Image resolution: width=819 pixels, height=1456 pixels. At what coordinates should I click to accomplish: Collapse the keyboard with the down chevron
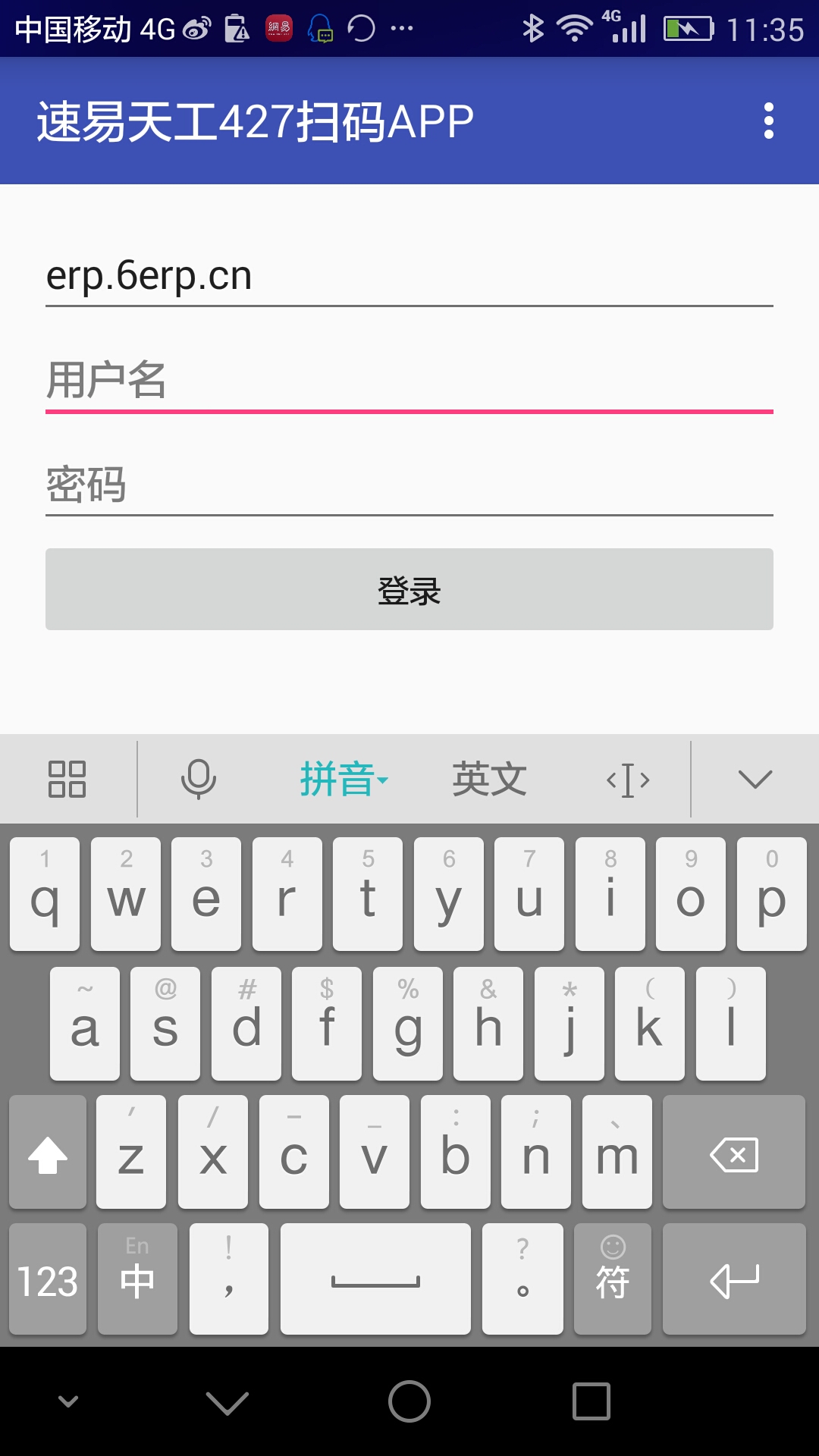tap(755, 779)
